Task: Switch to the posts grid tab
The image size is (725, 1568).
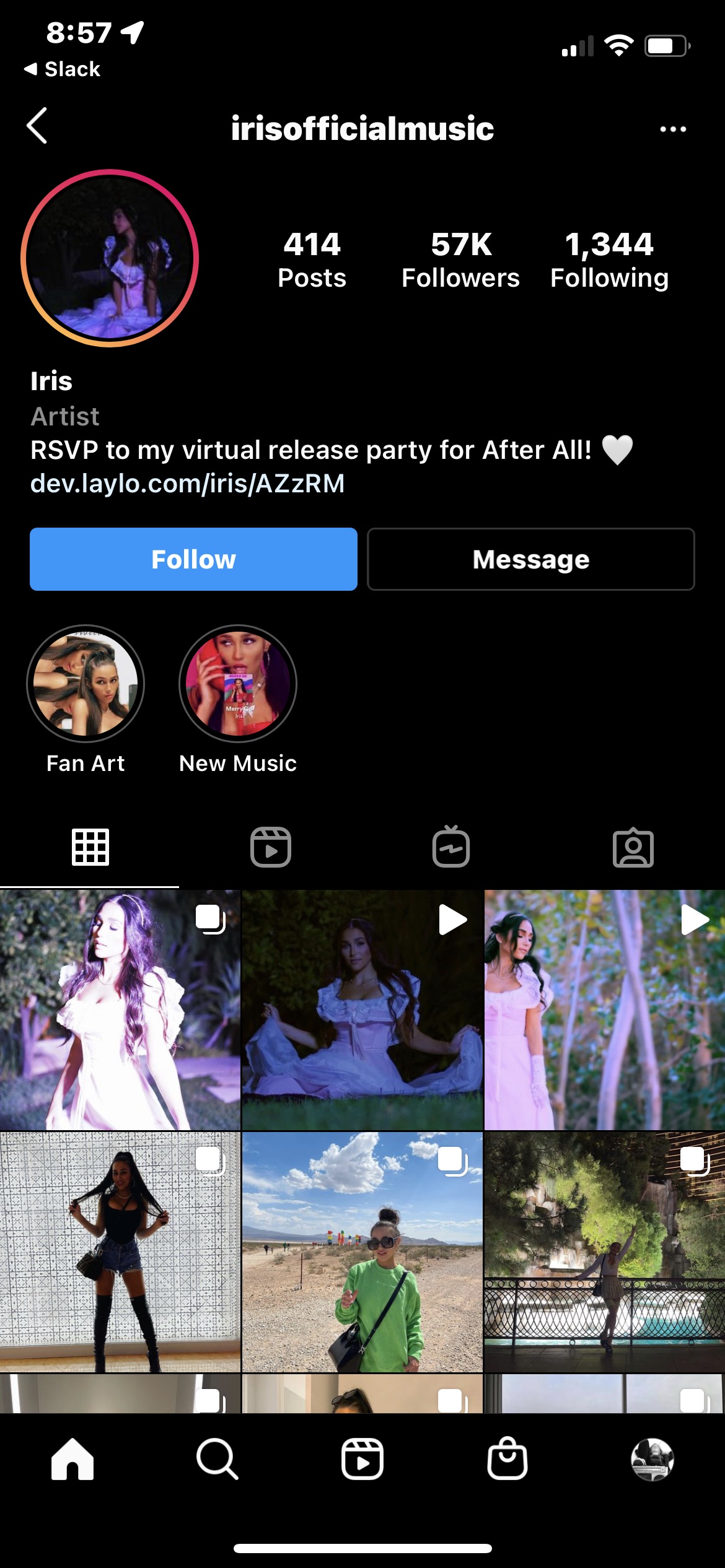Action: tap(90, 847)
